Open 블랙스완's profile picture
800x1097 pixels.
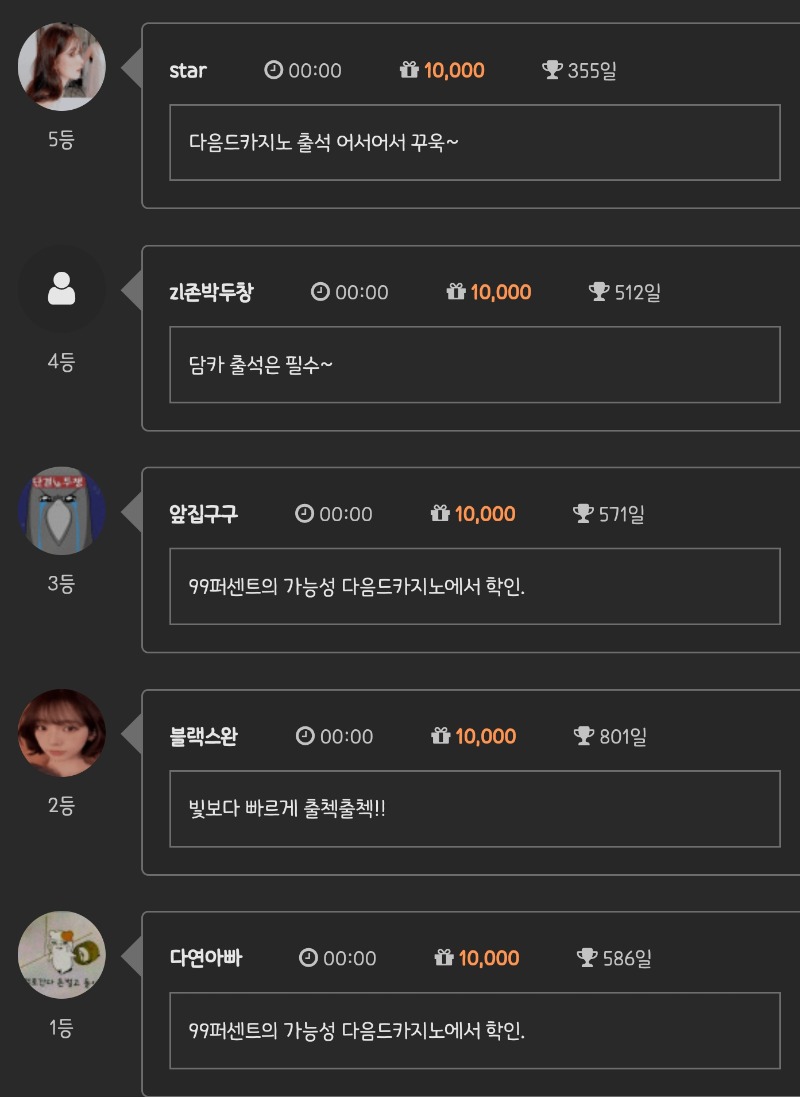[x=62, y=733]
